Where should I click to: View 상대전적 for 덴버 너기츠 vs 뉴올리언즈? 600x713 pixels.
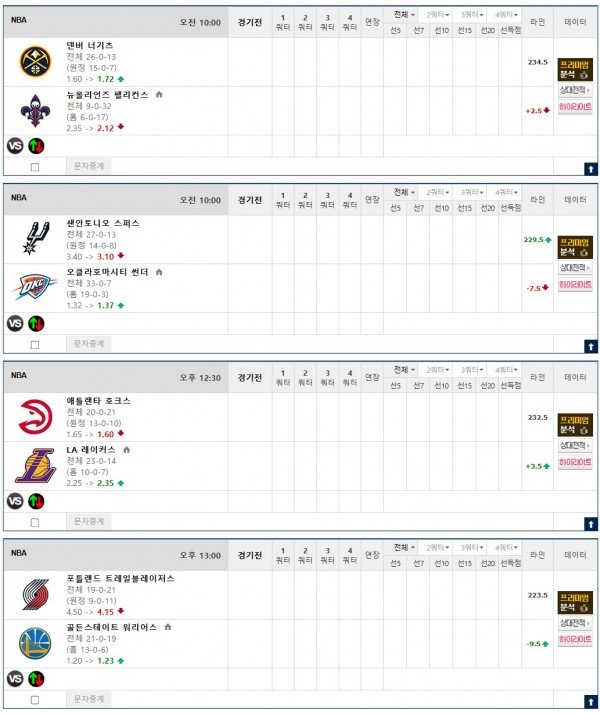tap(575, 90)
